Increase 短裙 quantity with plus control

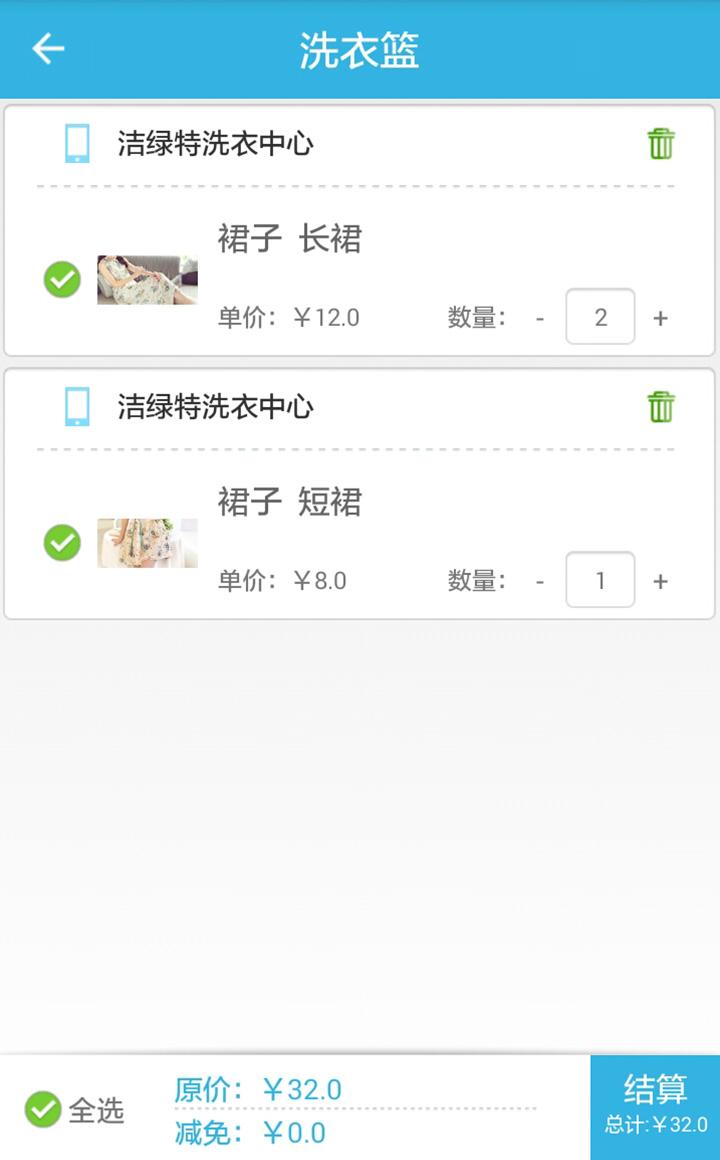[x=660, y=580]
